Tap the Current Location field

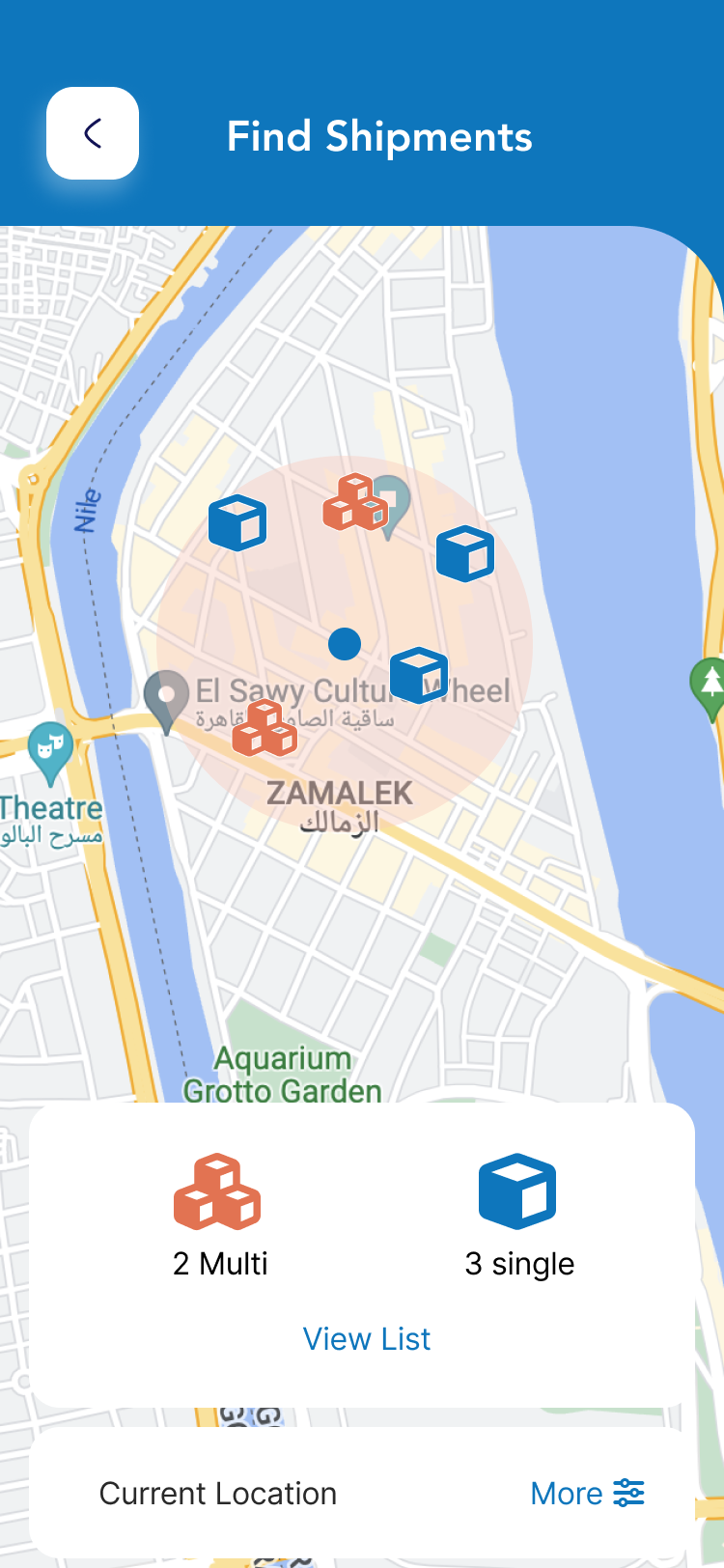218,1493
